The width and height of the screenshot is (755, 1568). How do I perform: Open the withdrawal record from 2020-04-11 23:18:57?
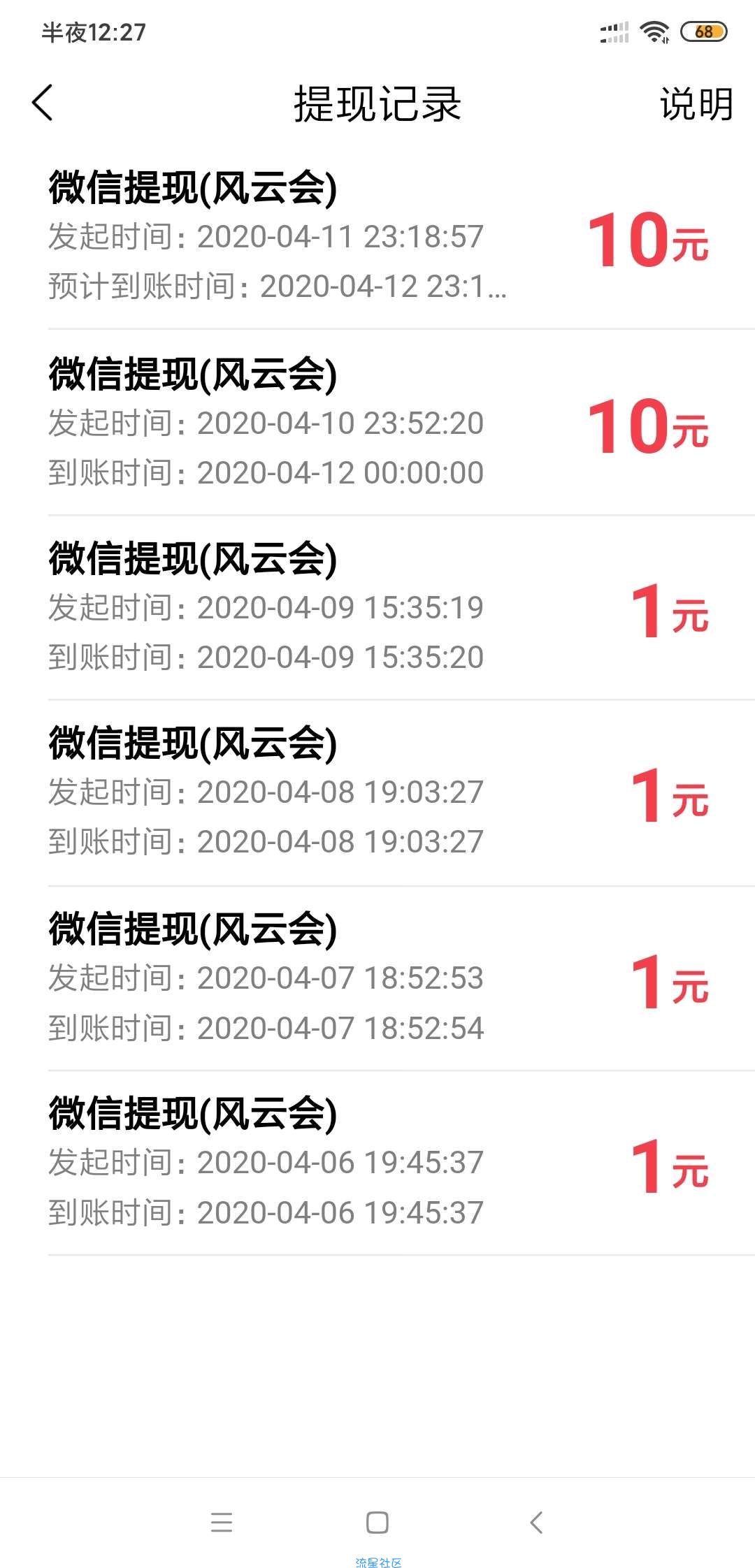[x=377, y=236]
